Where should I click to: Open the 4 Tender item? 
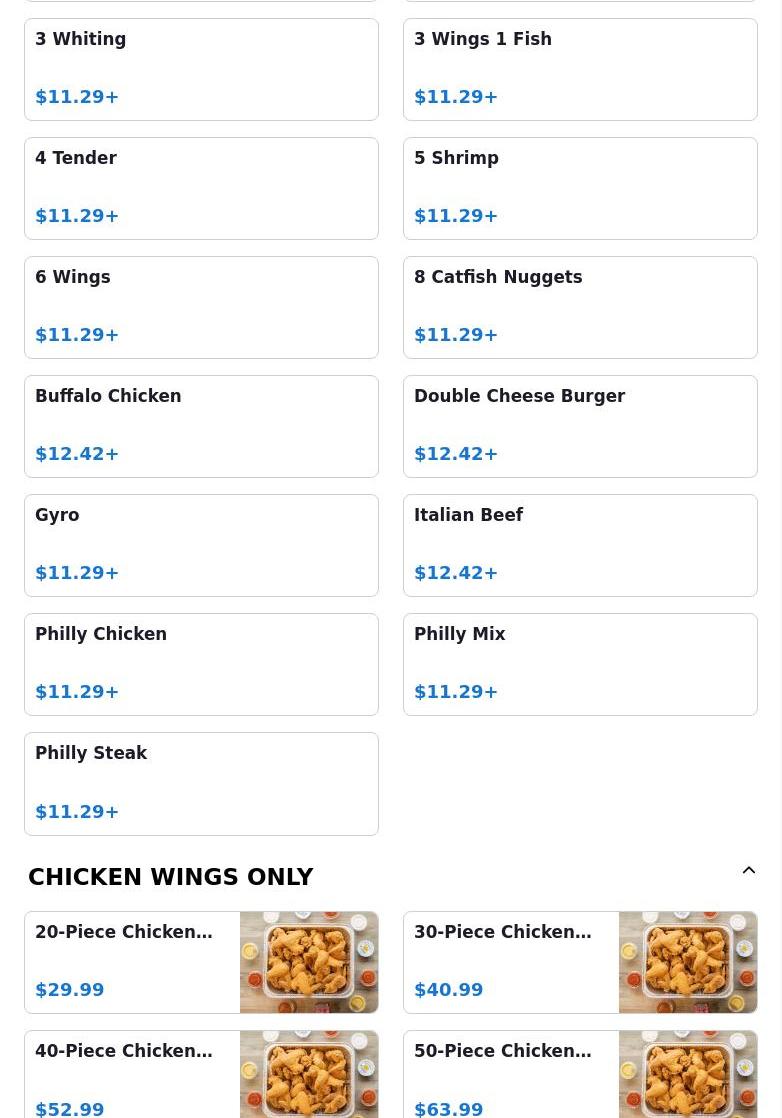tap(201, 188)
